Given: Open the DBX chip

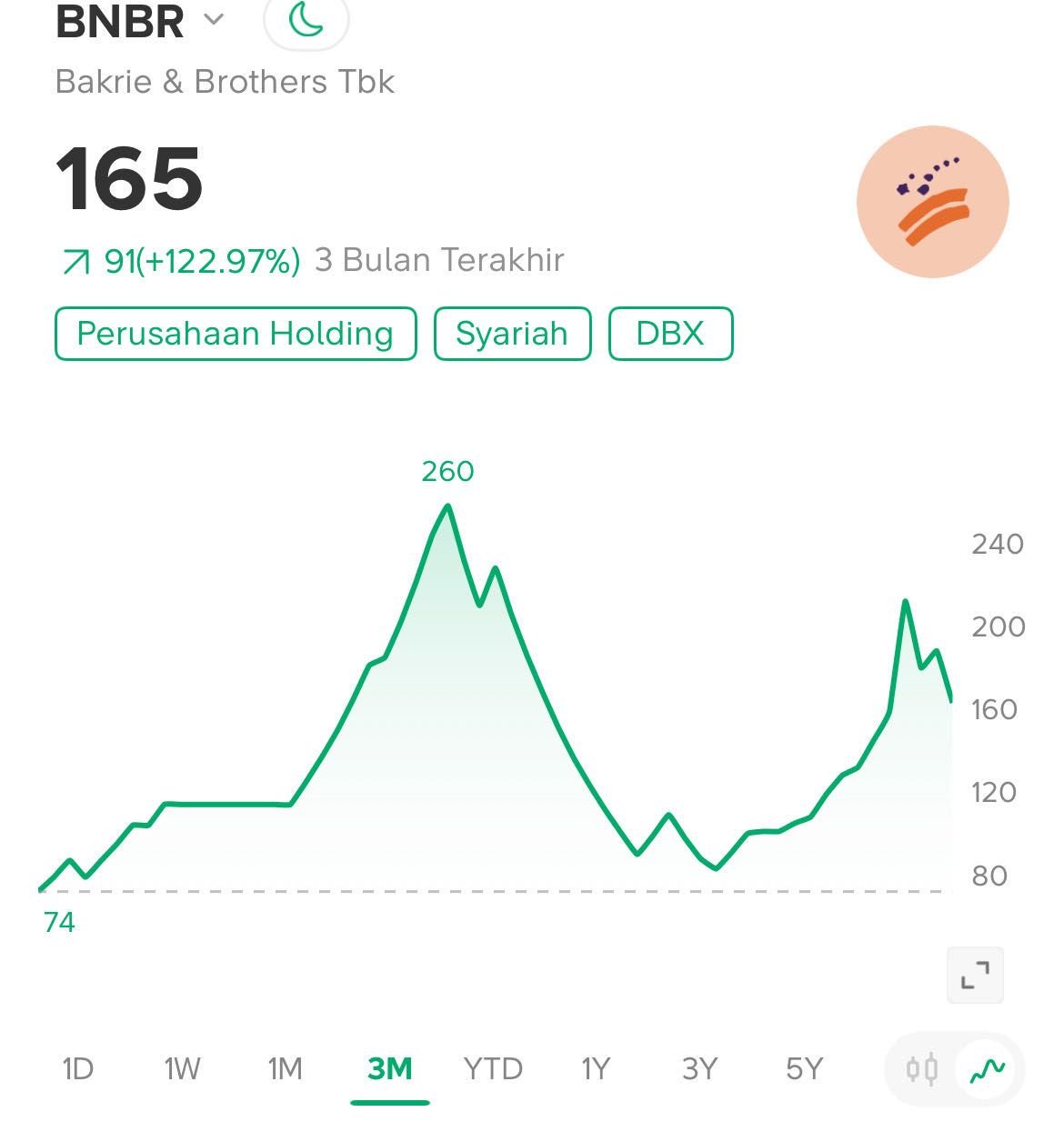Looking at the screenshot, I should pyautogui.click(x=670, y=334).
